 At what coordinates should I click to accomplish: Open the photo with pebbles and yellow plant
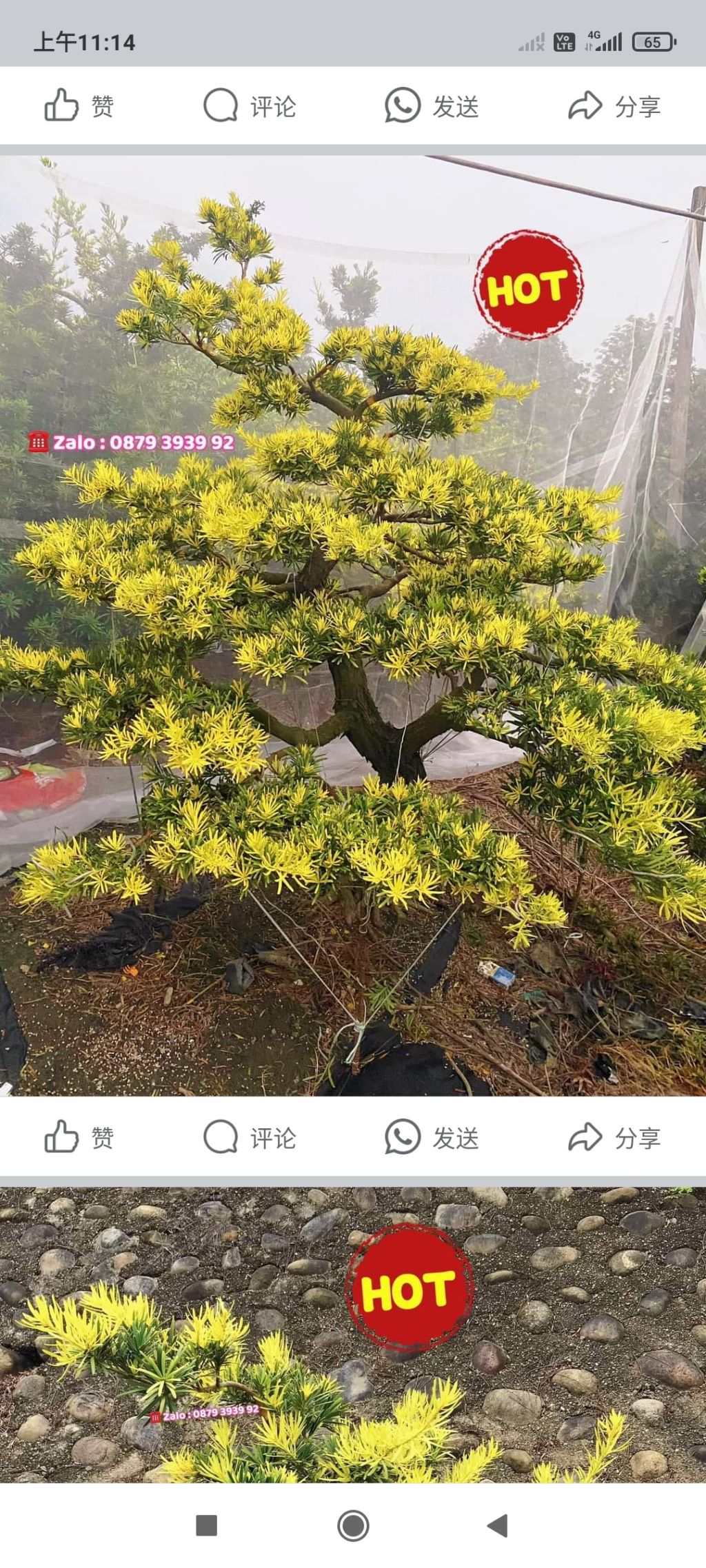click(353, 1334)
